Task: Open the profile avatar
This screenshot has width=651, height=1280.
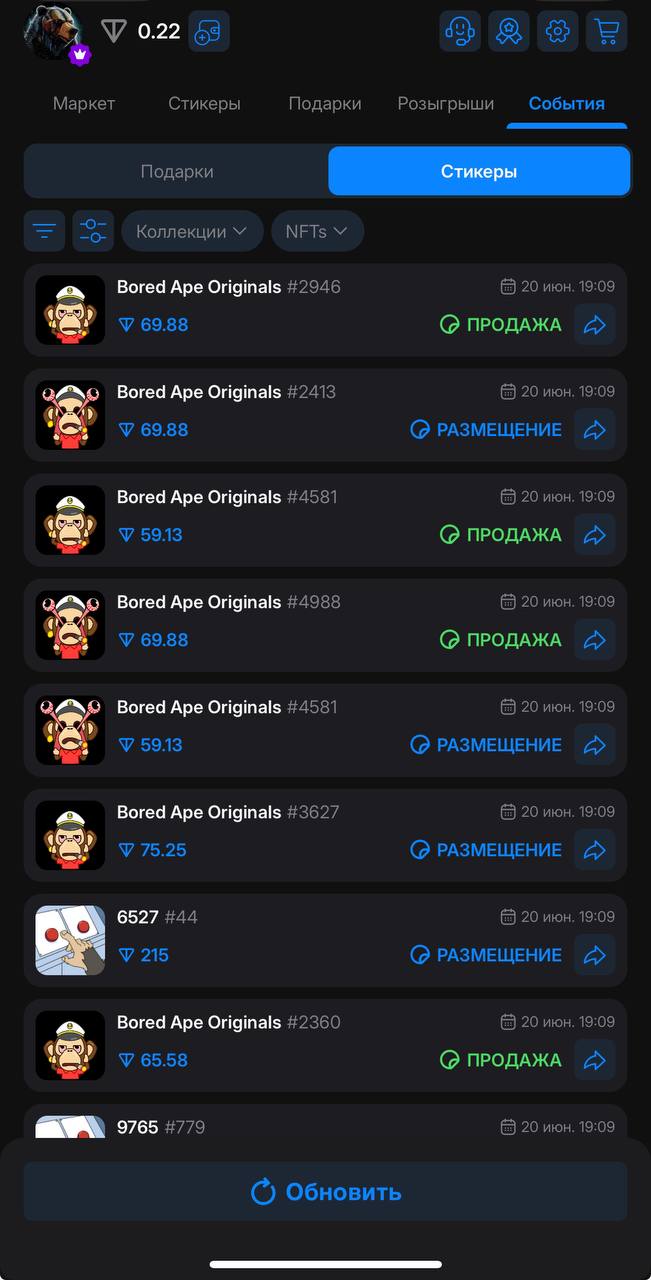Action: [52, 32]
